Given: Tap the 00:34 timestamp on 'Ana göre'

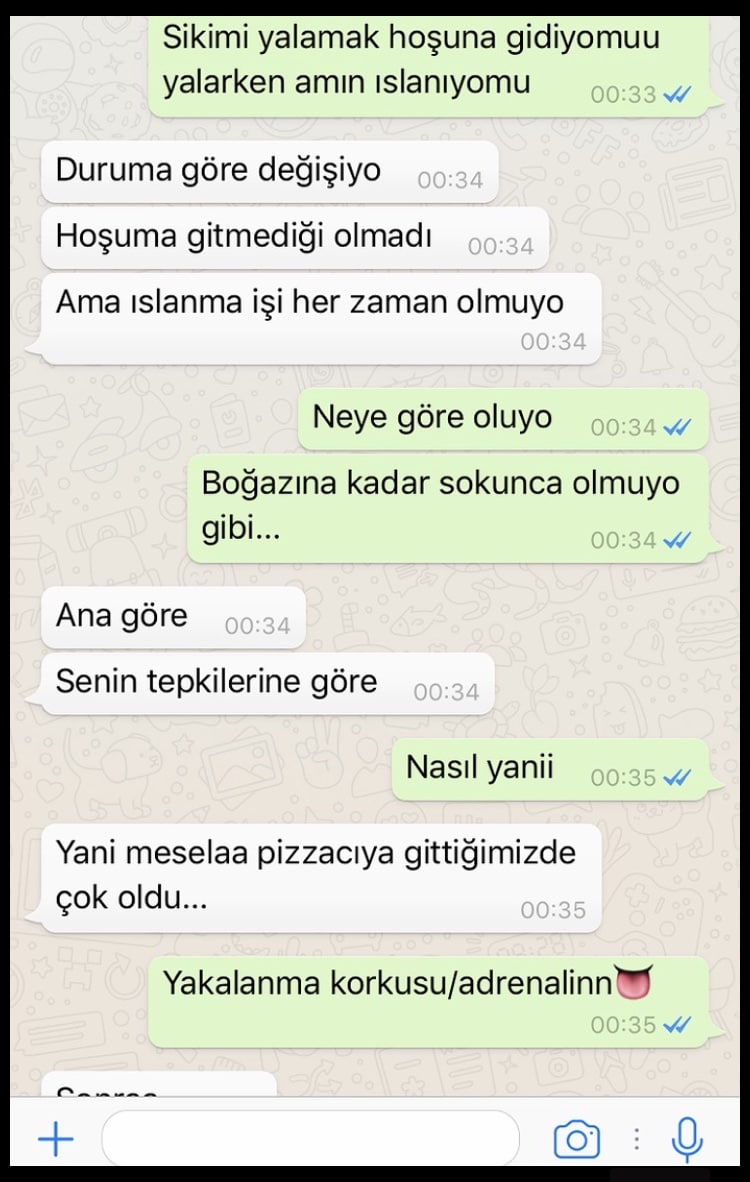Looking at the screenshot, I should 260,621.
